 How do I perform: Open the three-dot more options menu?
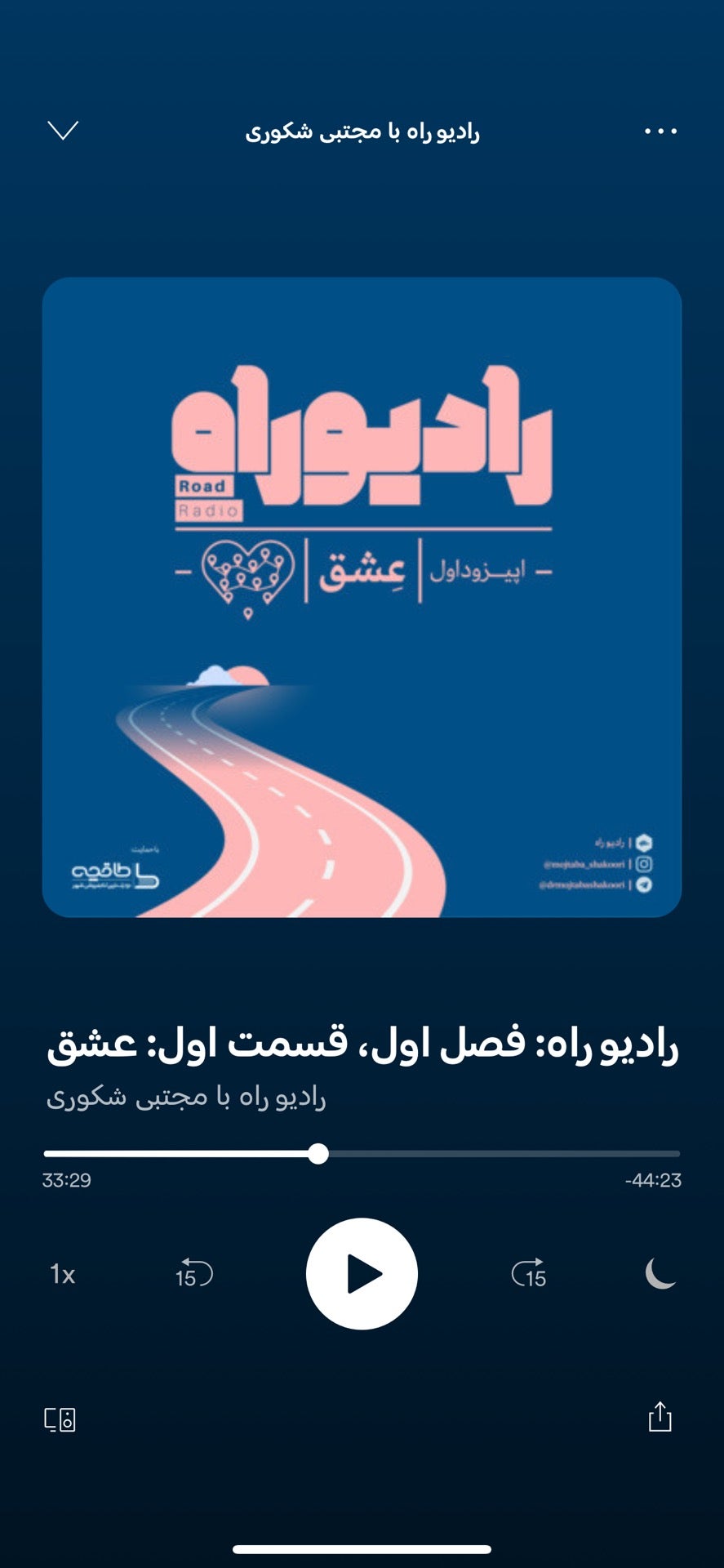[x=660, y=131]
